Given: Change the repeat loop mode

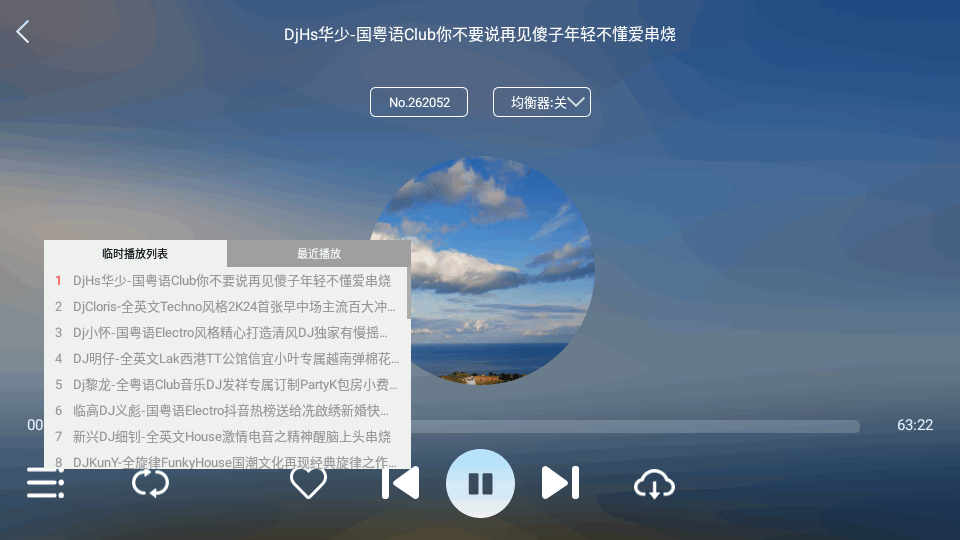Looking at the screenshot, I should [x=151, y=483].
